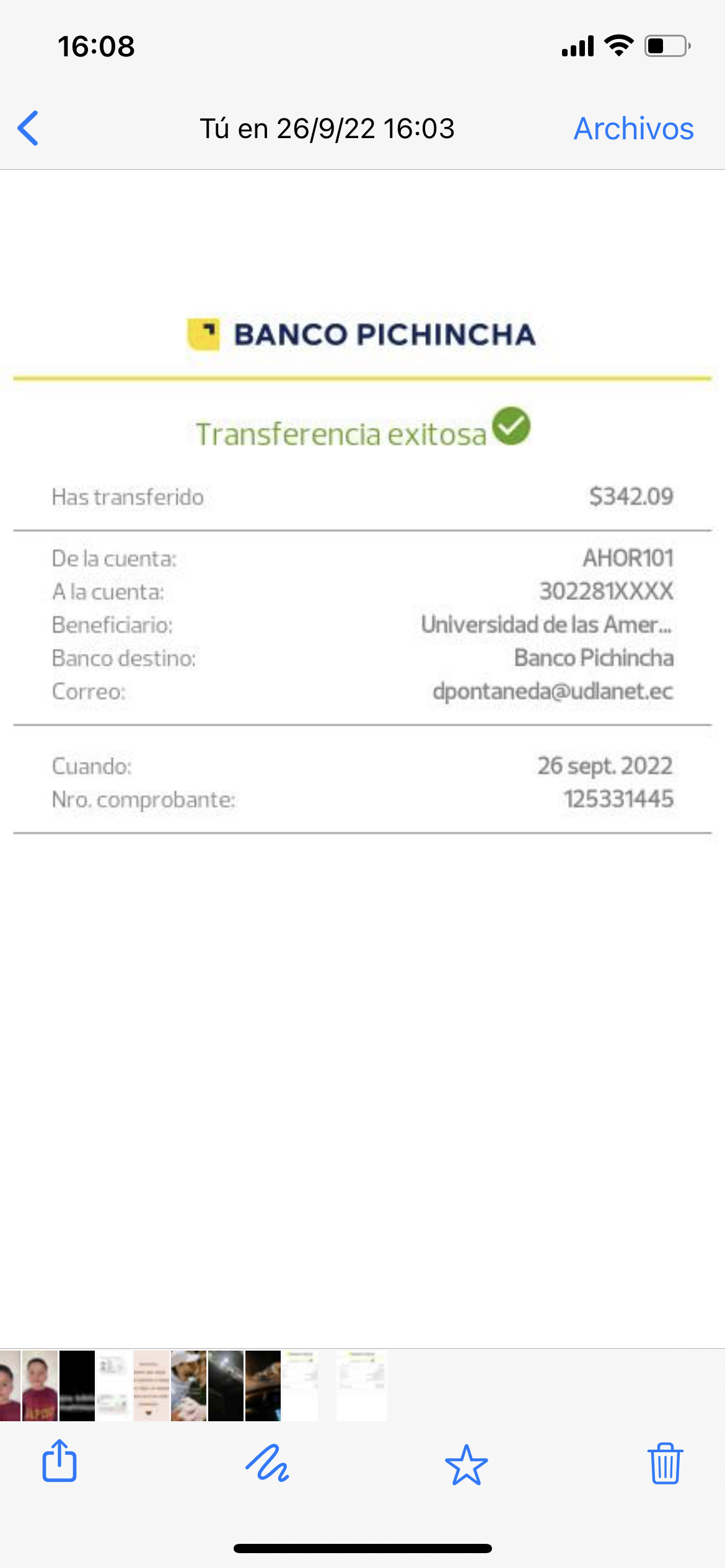725x1568 pixels.
Task: Open the markup drawing tool
Action: pos(267,1463)
